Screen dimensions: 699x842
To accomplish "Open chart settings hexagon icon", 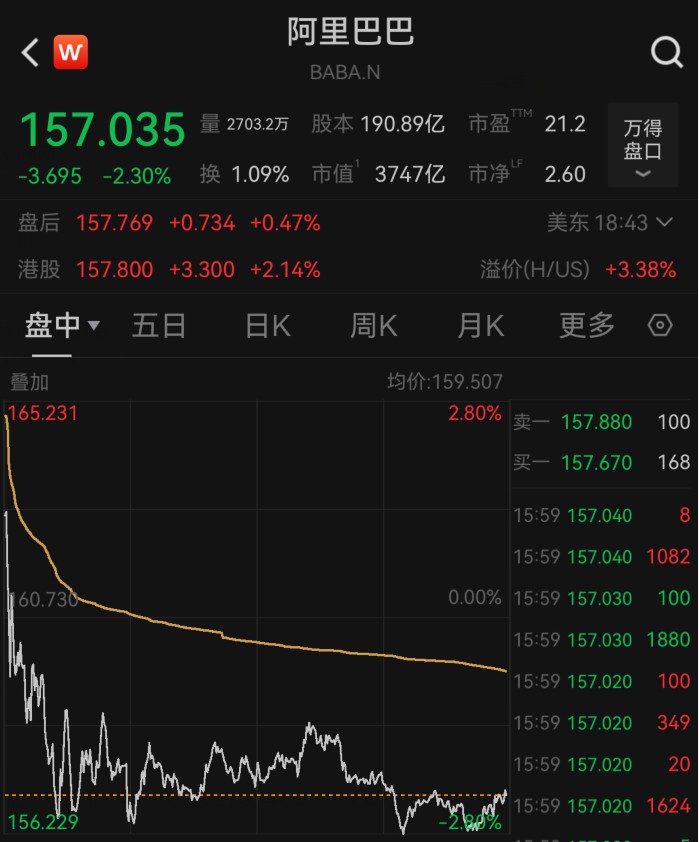I will [660, 325].
